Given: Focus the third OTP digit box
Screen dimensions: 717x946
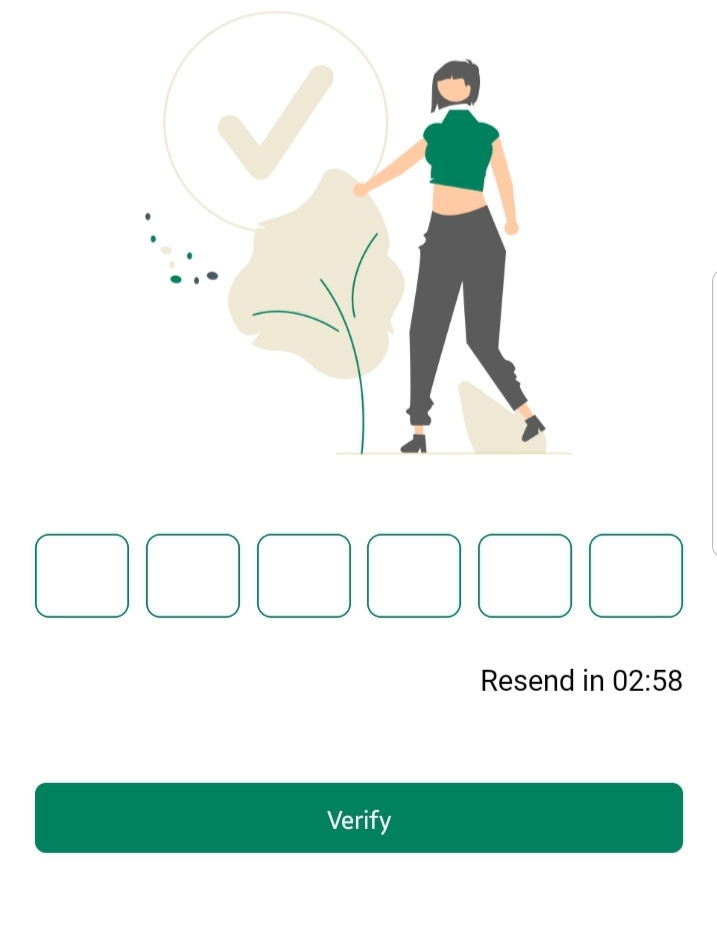Looking at the screenshot, I should 304,576.
